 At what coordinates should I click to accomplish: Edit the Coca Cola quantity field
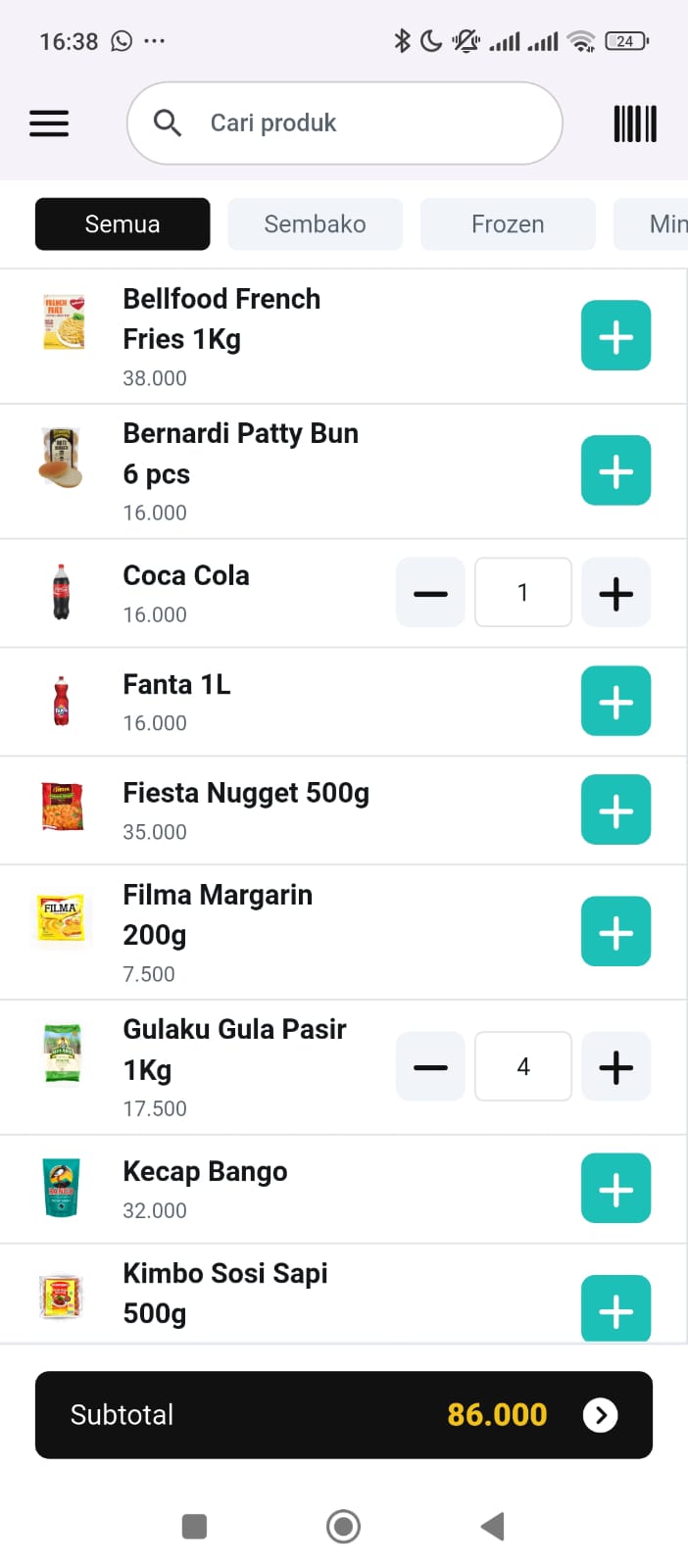[523, 593]
